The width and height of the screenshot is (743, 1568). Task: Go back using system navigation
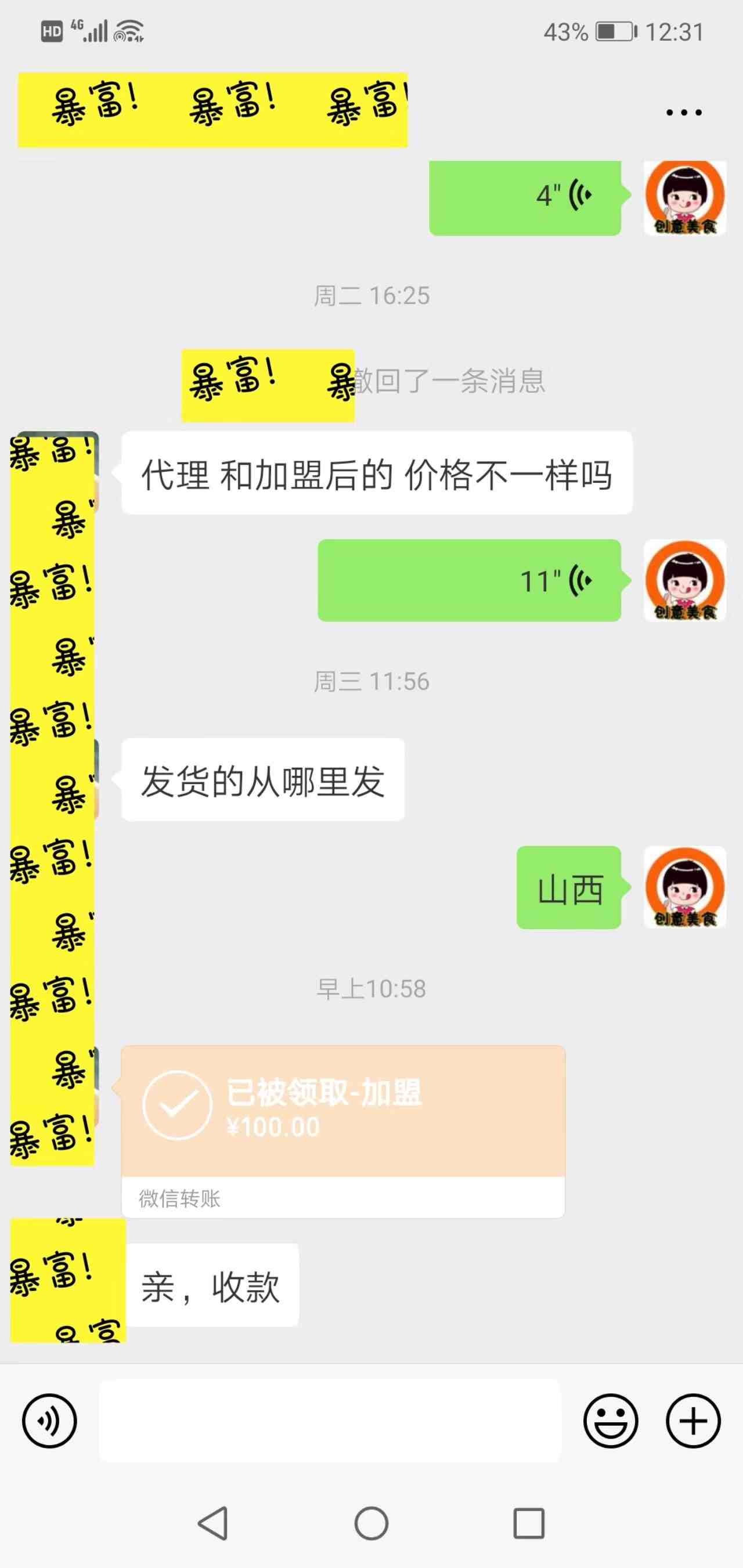tap(213, 1523)
